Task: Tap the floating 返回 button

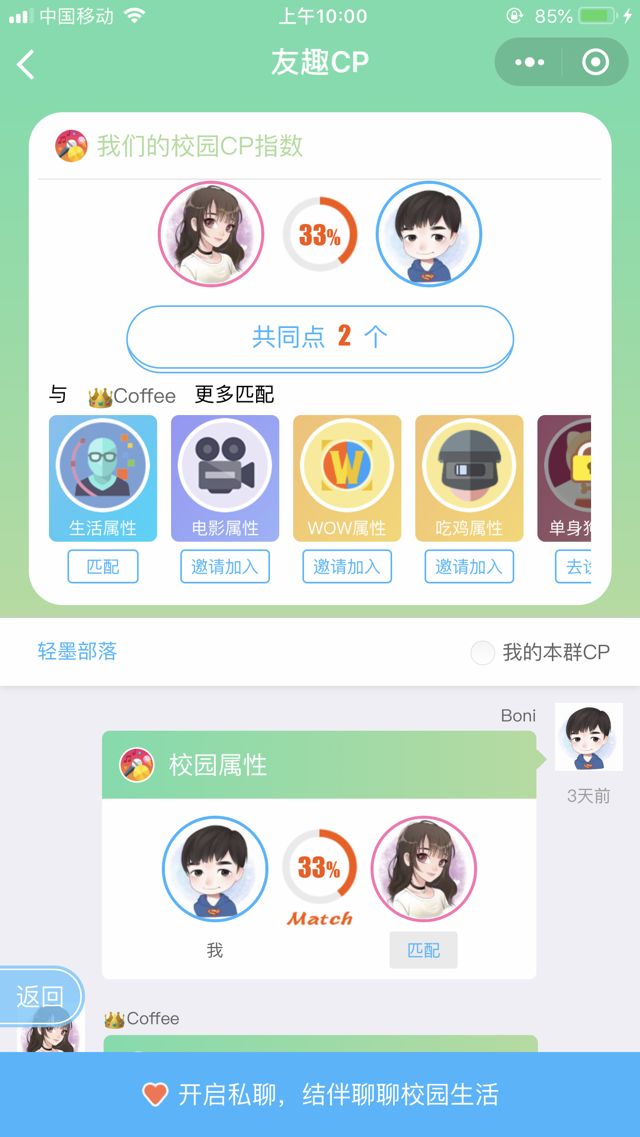Action: click(40, 996)
